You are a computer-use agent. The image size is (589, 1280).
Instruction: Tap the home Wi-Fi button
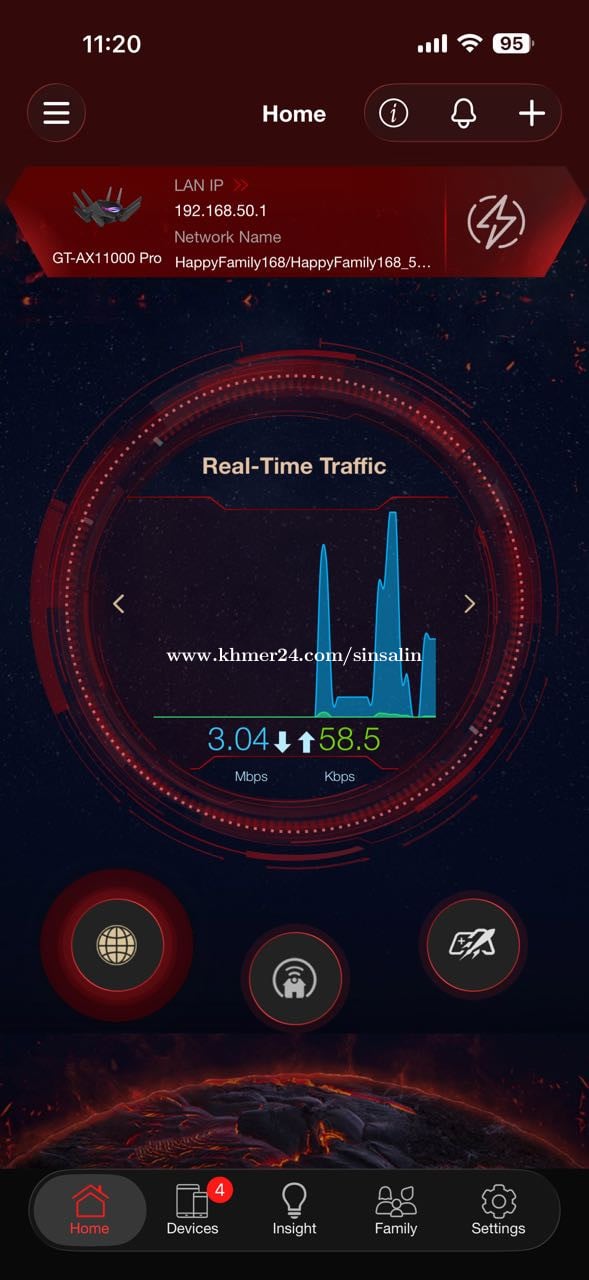coord(295,979)
